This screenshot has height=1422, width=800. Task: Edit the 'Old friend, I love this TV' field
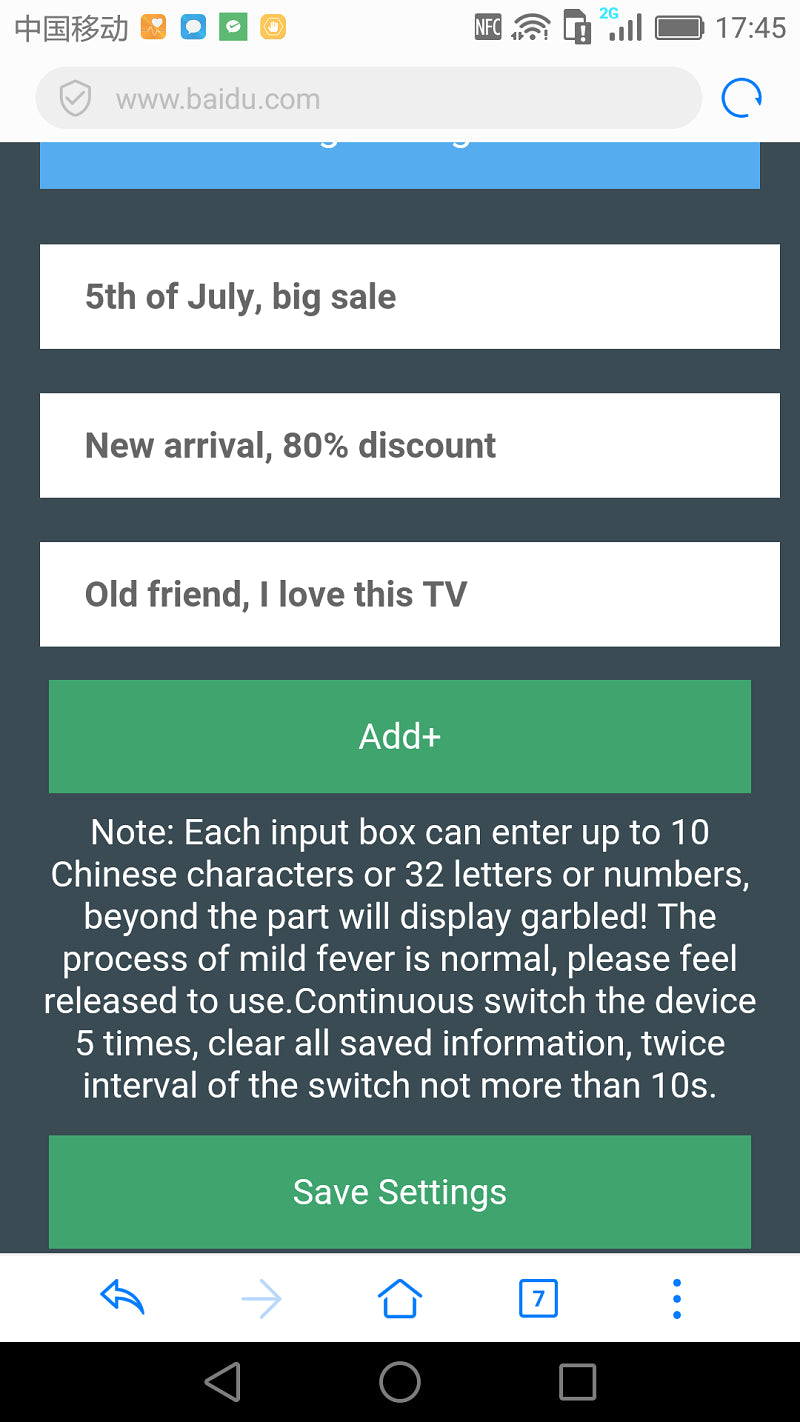(409, 594)
